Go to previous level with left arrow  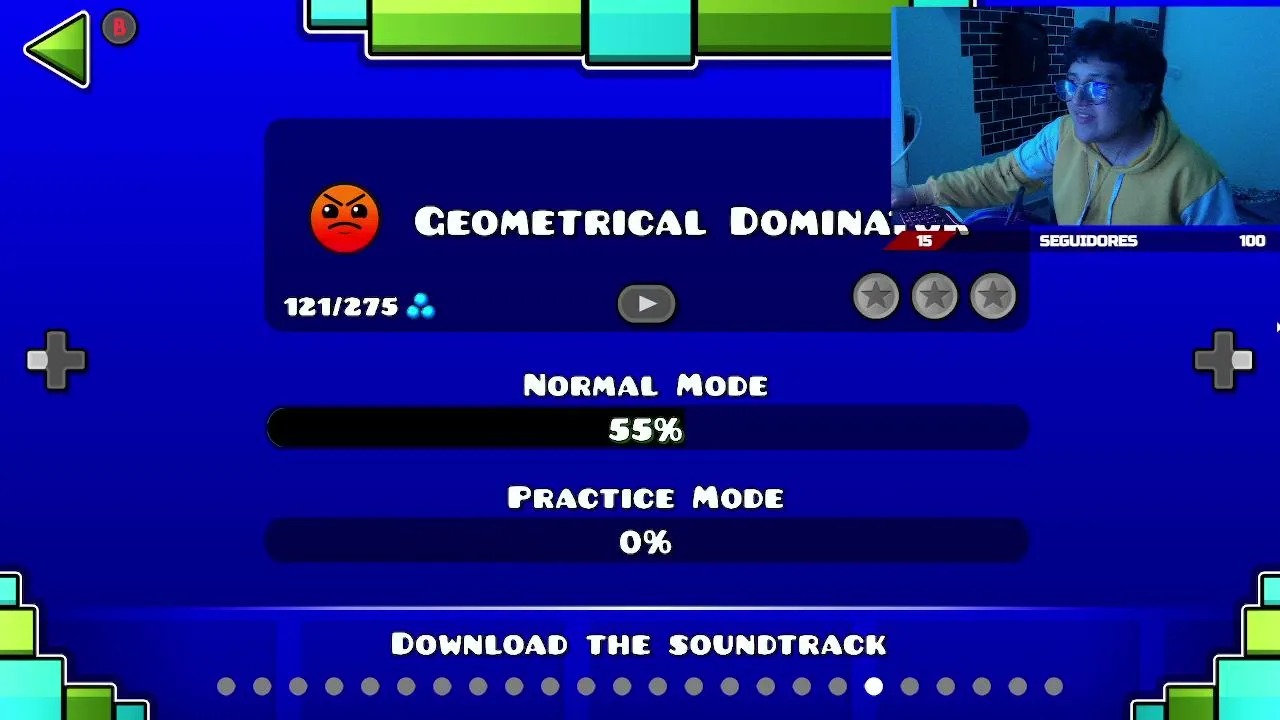point(56,360)
